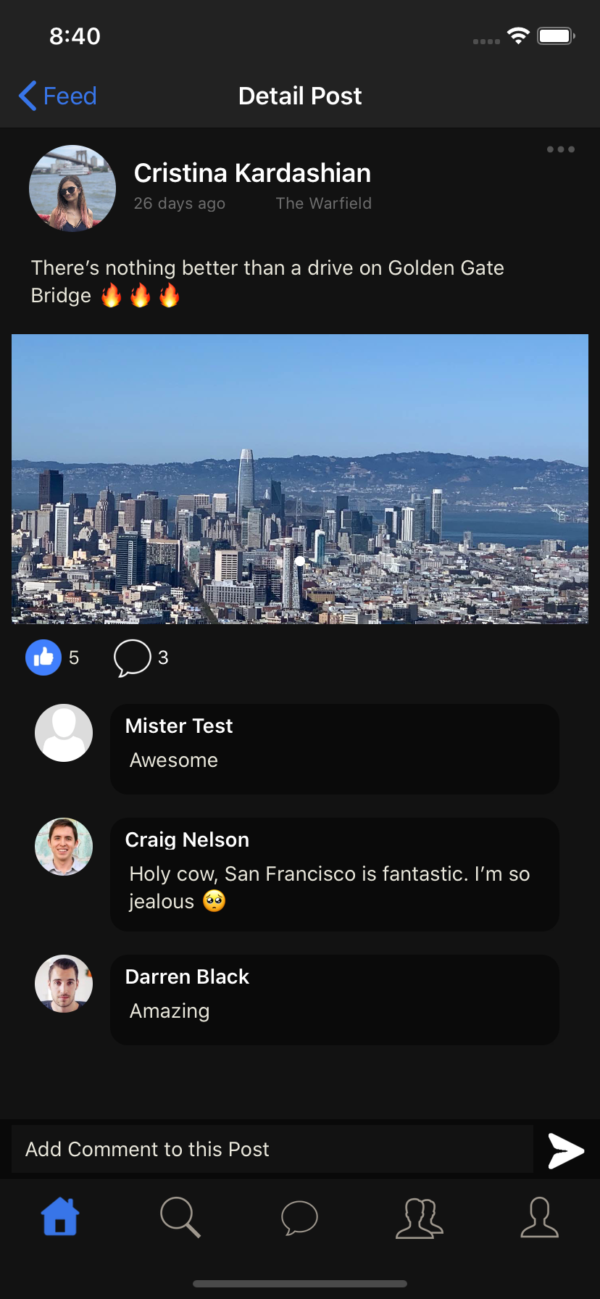Open Darren Black's profile avatar
The height and width of the screenshot is (1299, 600).
(64, 983)
